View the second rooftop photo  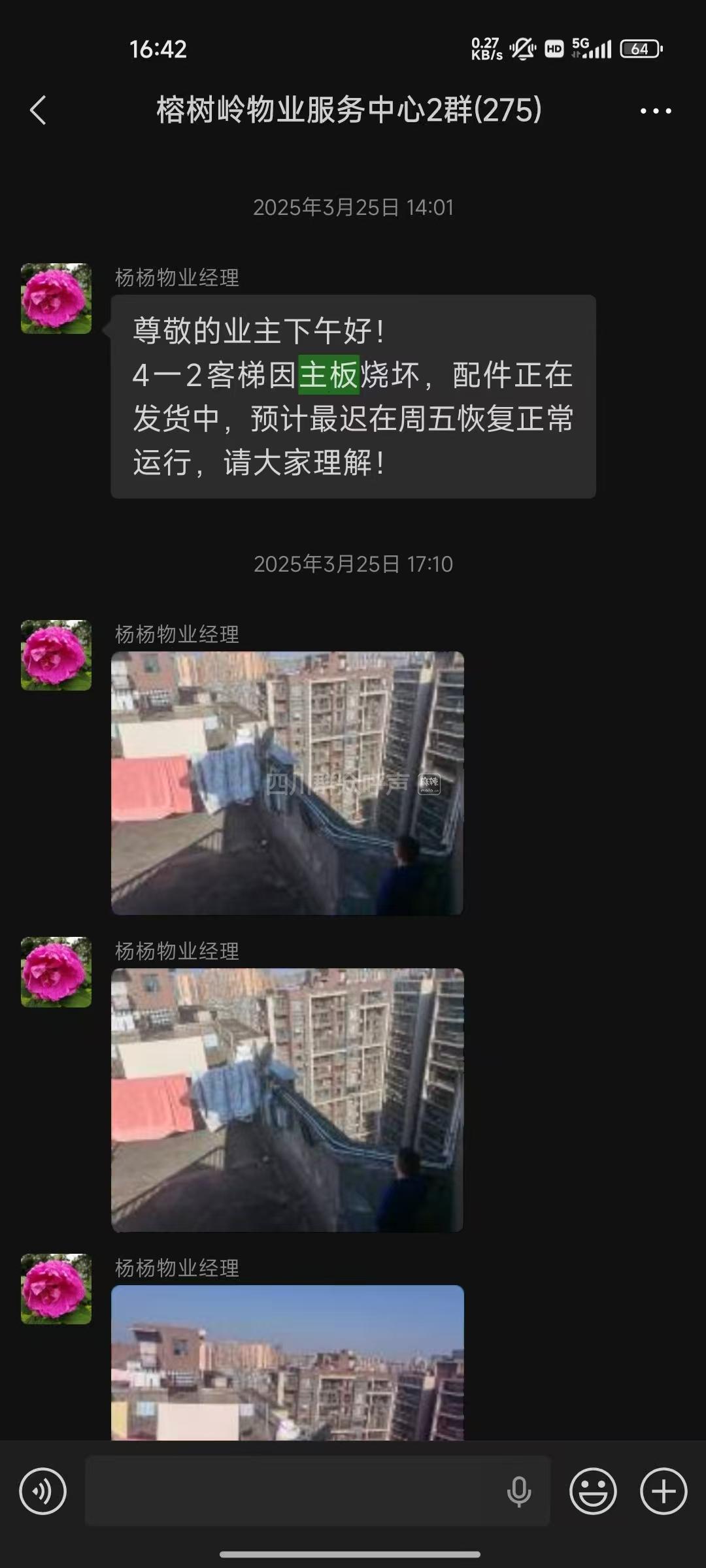click(x=288, y=1100)
